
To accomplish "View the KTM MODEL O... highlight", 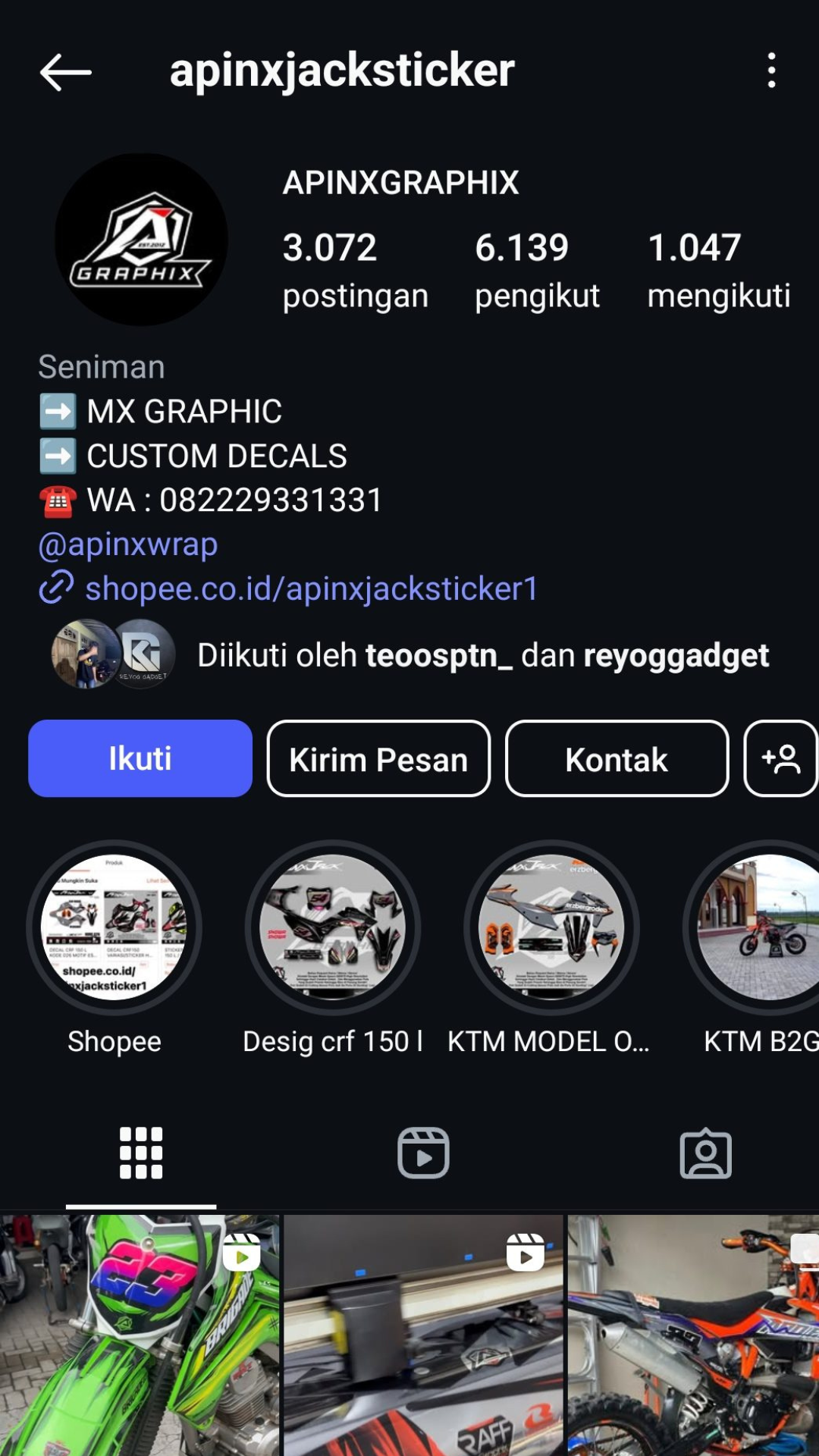I will 551,927.
